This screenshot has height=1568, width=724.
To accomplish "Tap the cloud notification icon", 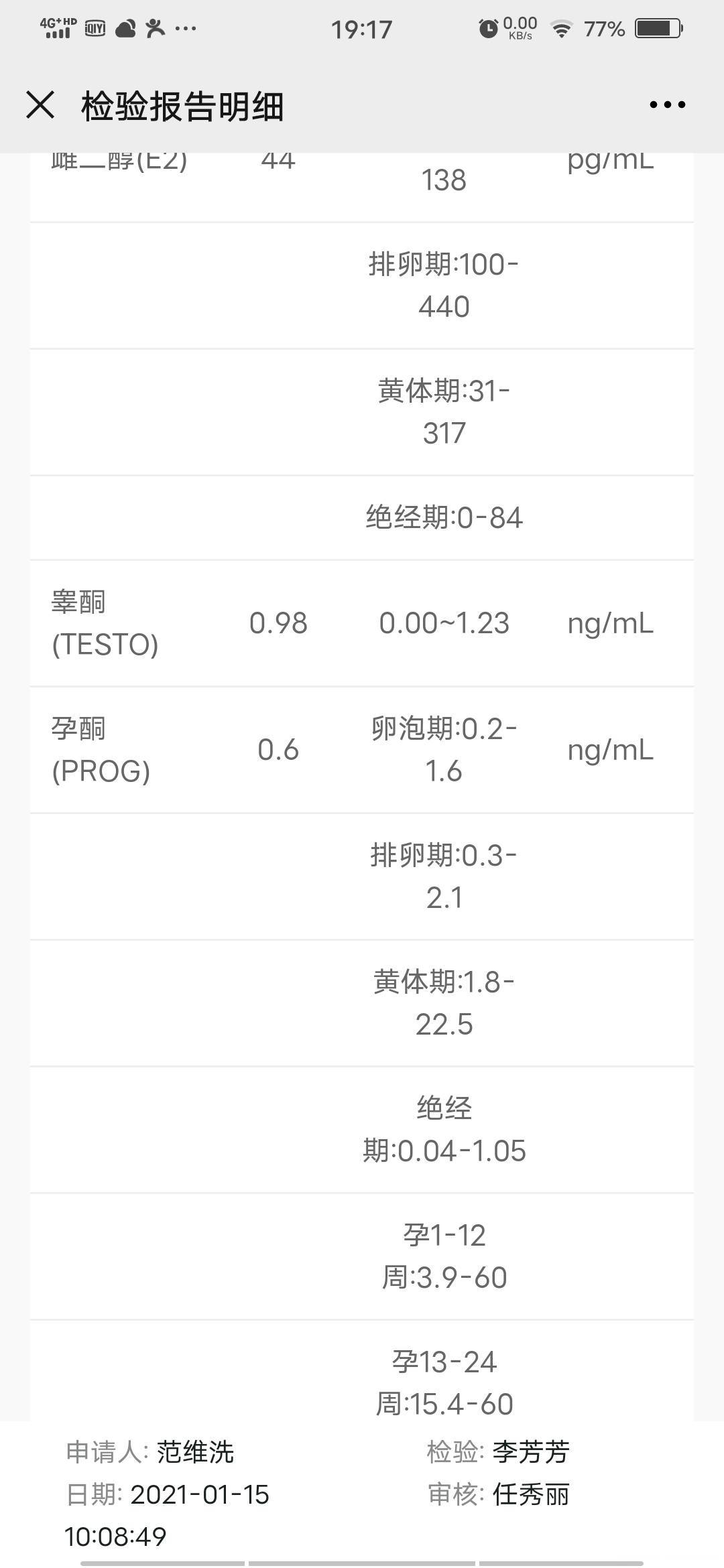I will (124, 28).
